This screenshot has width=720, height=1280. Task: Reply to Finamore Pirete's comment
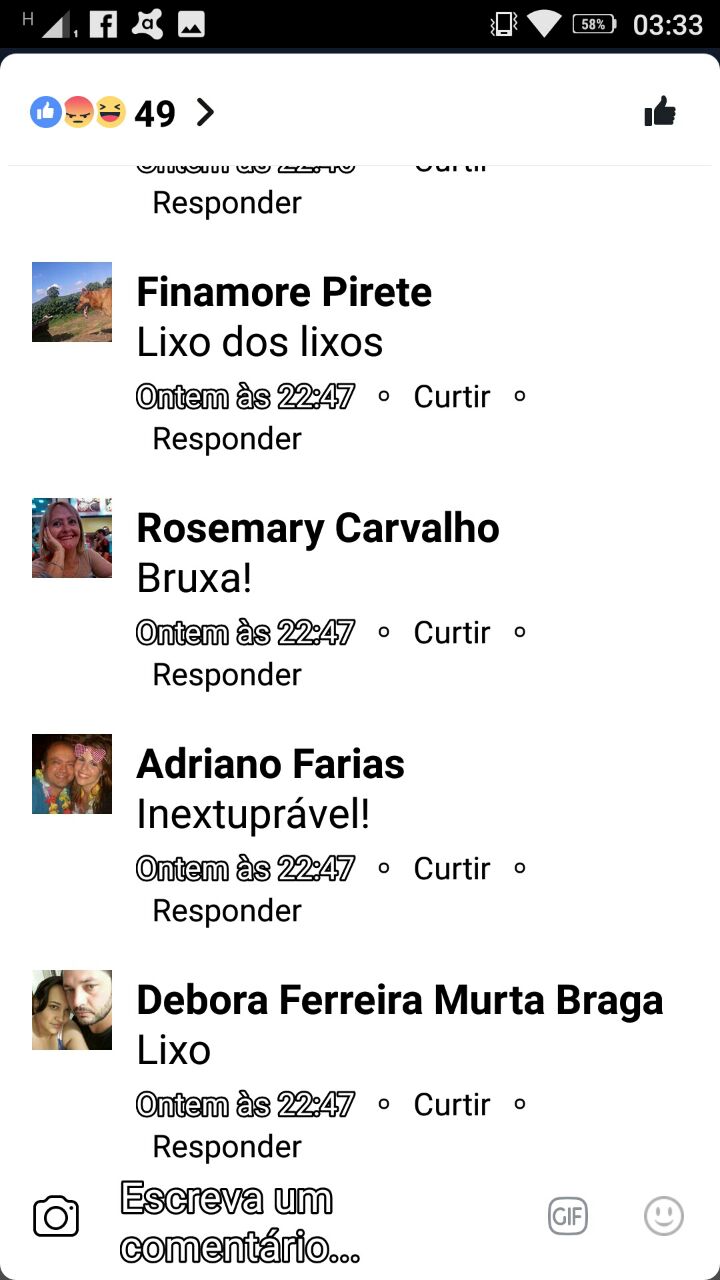pos(227,439)
